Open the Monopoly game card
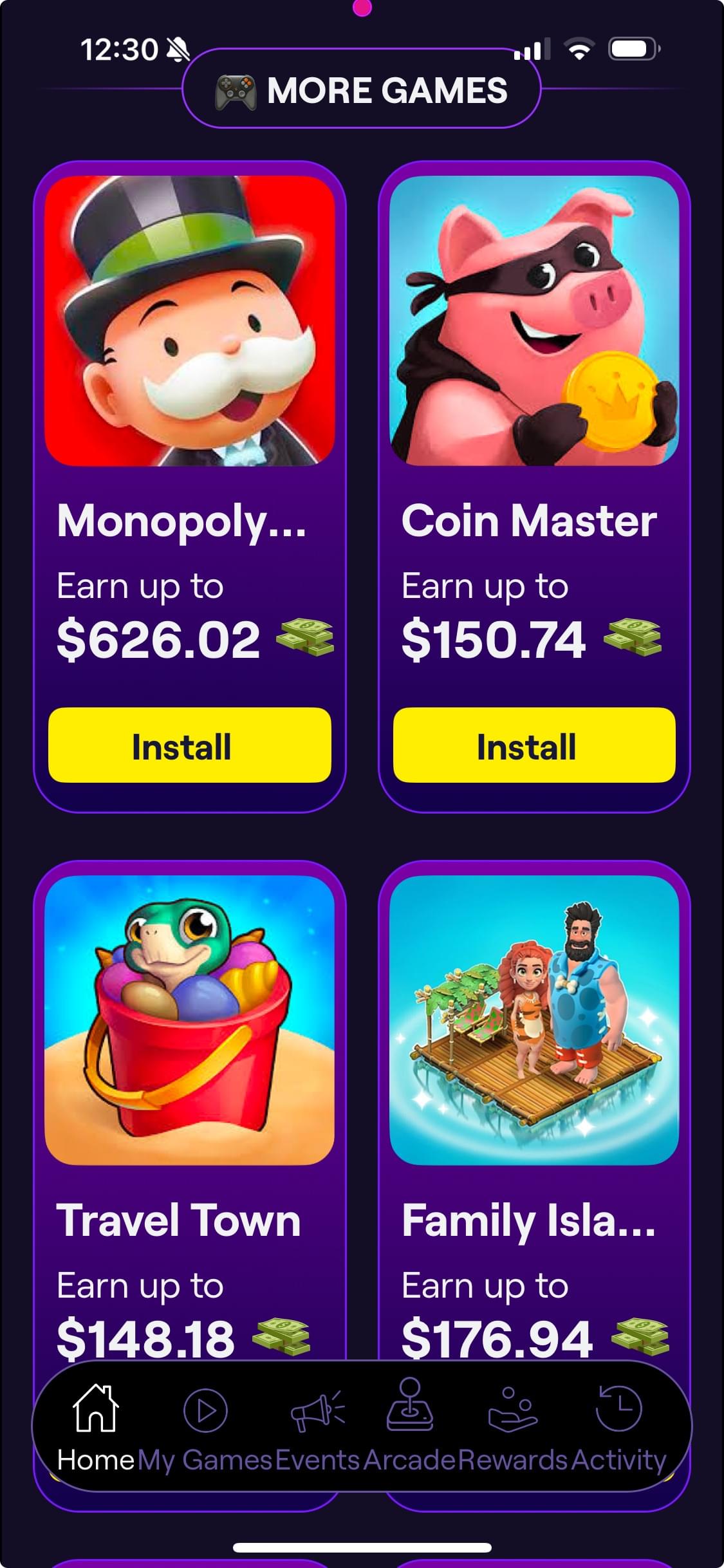This screenshot has width=724, height=1568. [x=189, y=322]
